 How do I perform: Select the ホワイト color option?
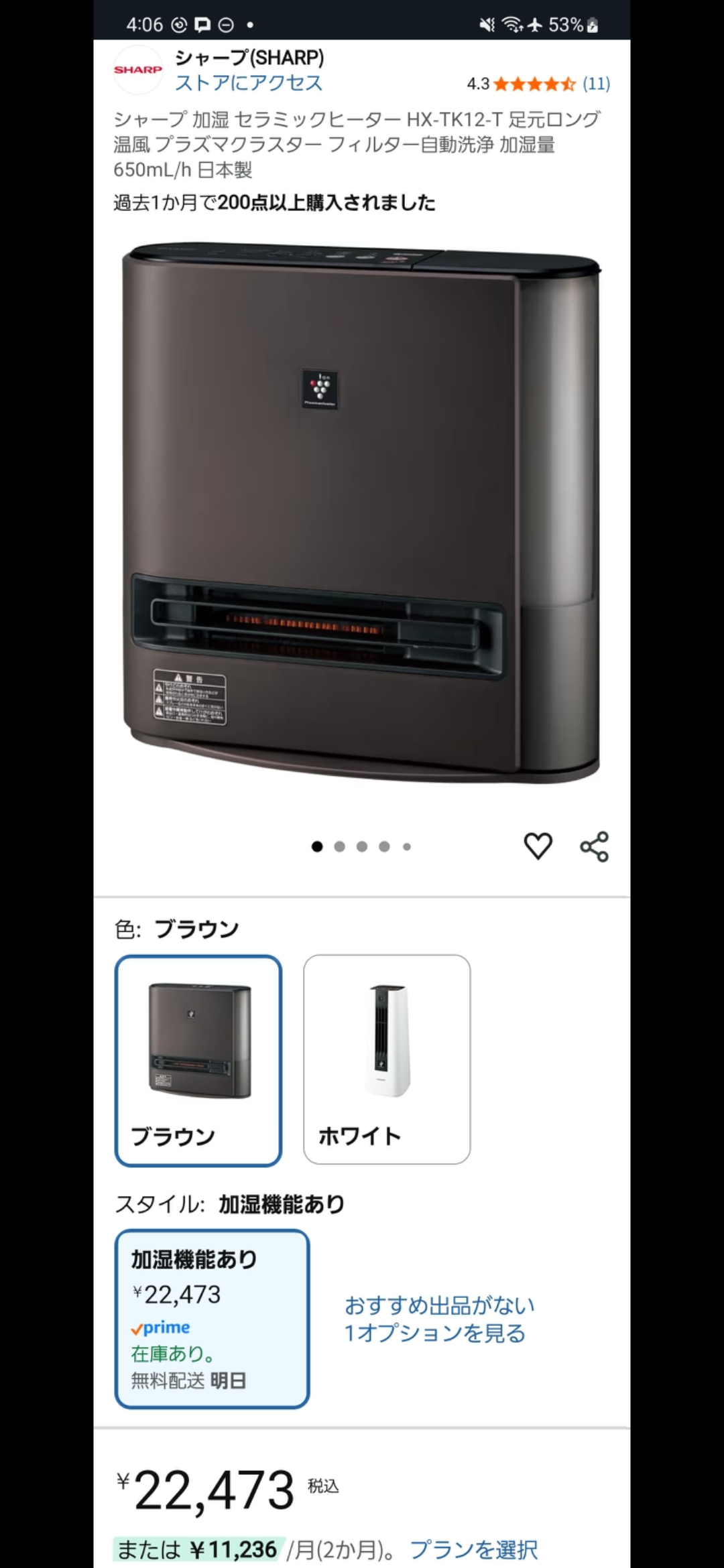tap(387, 1060)
